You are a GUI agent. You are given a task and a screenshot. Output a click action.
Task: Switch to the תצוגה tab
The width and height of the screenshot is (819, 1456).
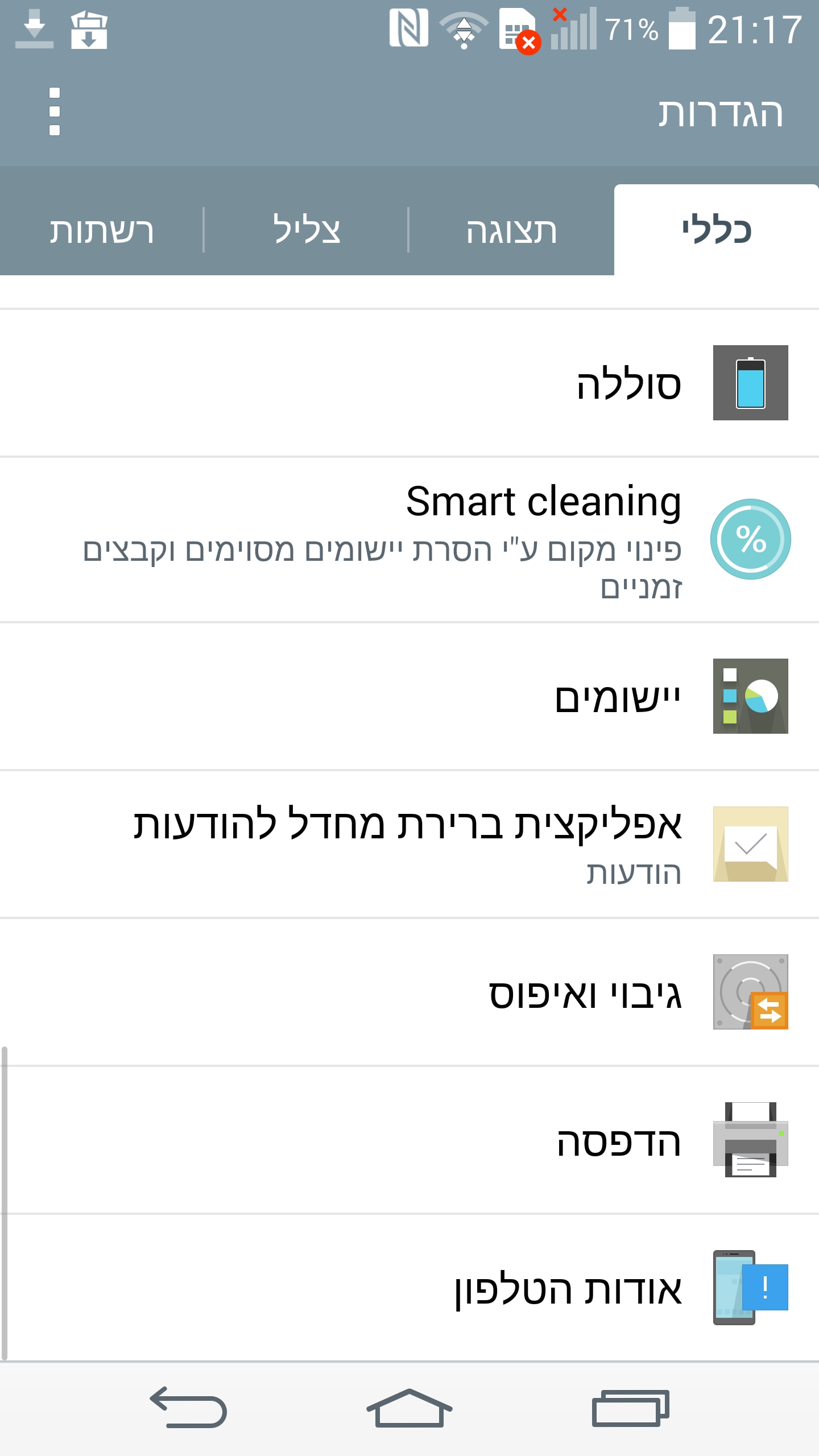pos(511,231)
